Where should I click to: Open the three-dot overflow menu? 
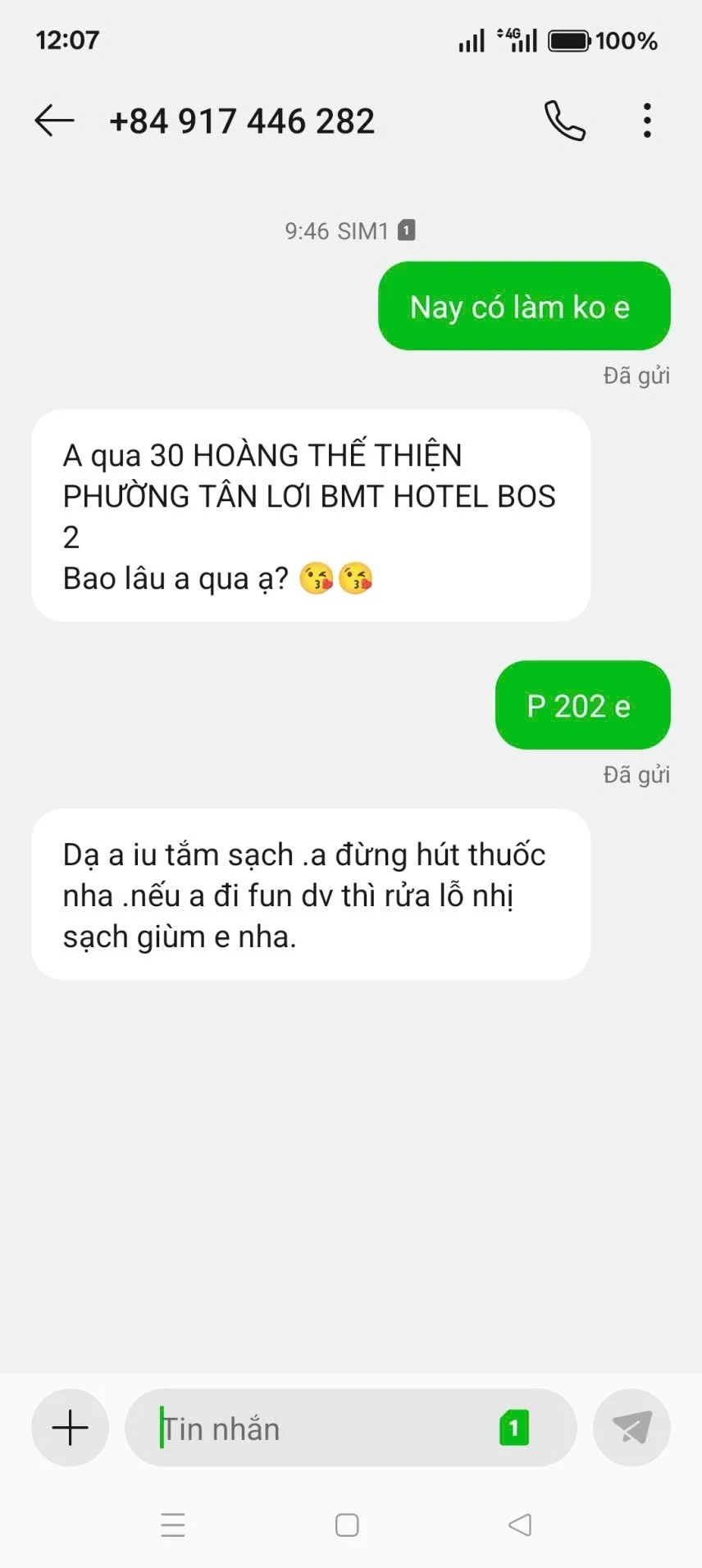647,121
